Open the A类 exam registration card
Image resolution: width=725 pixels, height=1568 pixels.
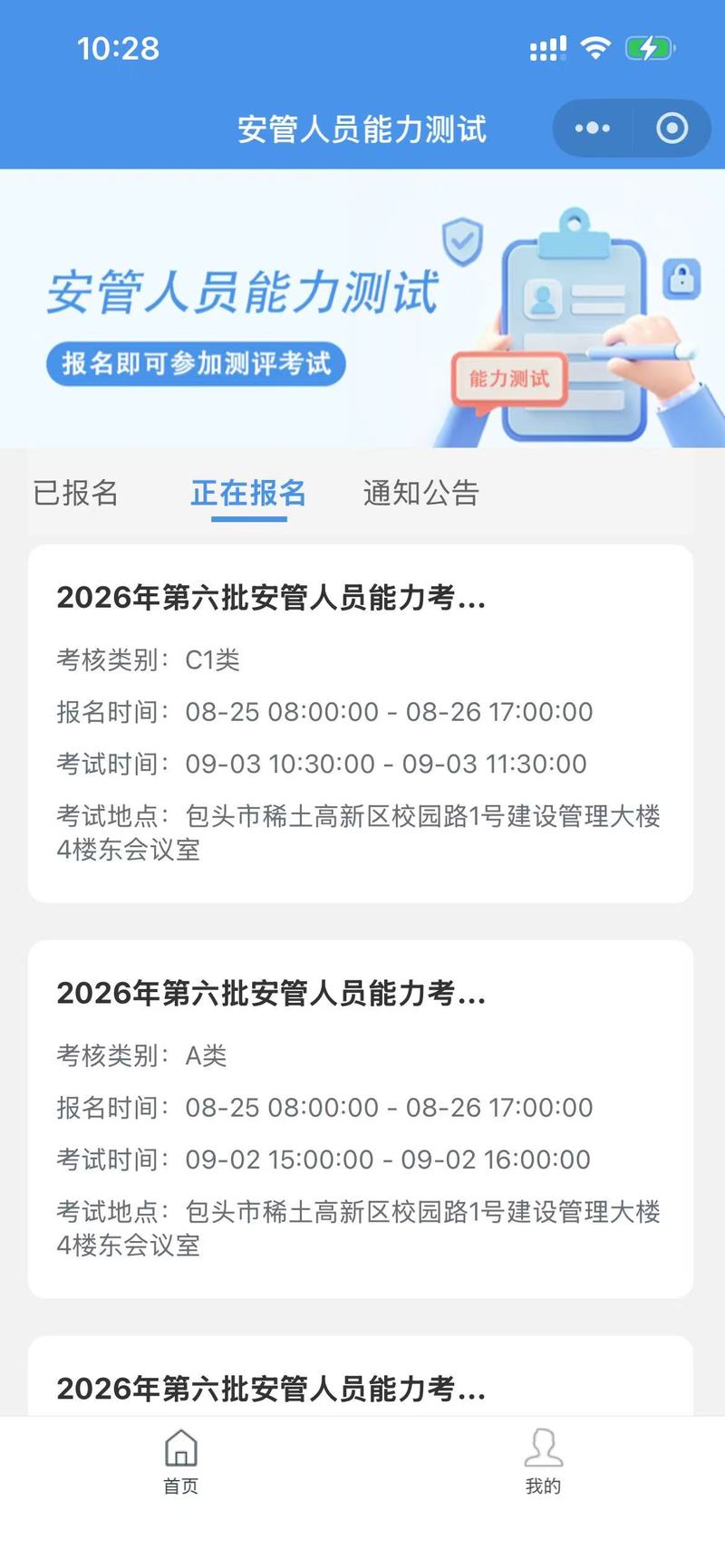pyautogui.click(x=361, y=1119)
